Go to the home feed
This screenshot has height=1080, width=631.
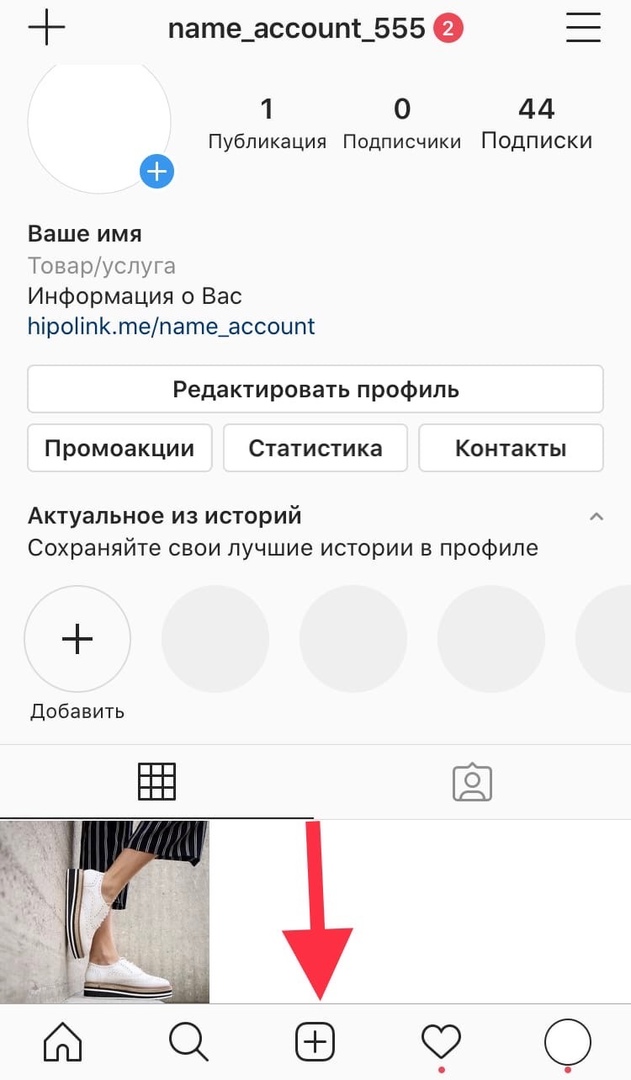[x=63, y=1043]
